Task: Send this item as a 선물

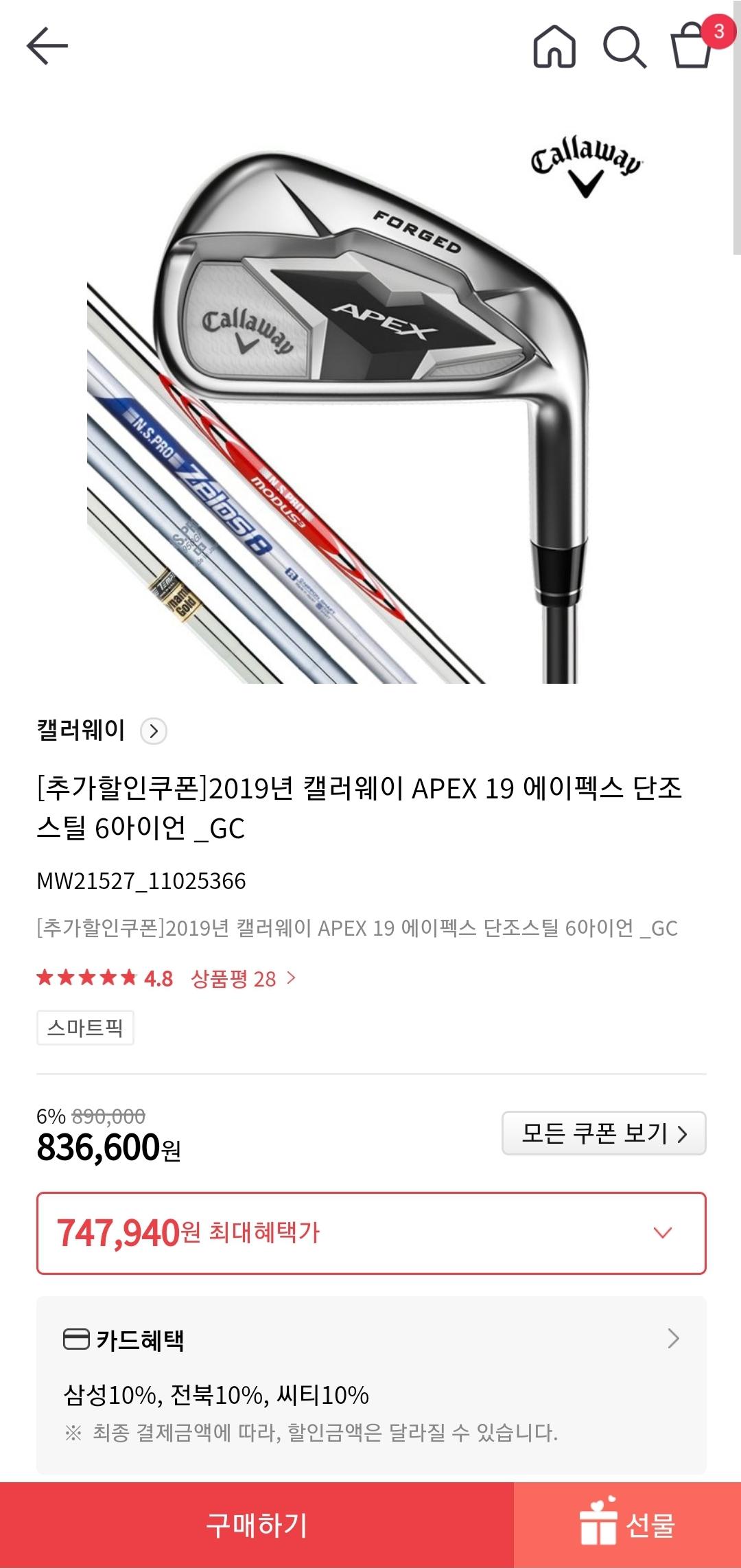Action: (x=627, y=1525)
